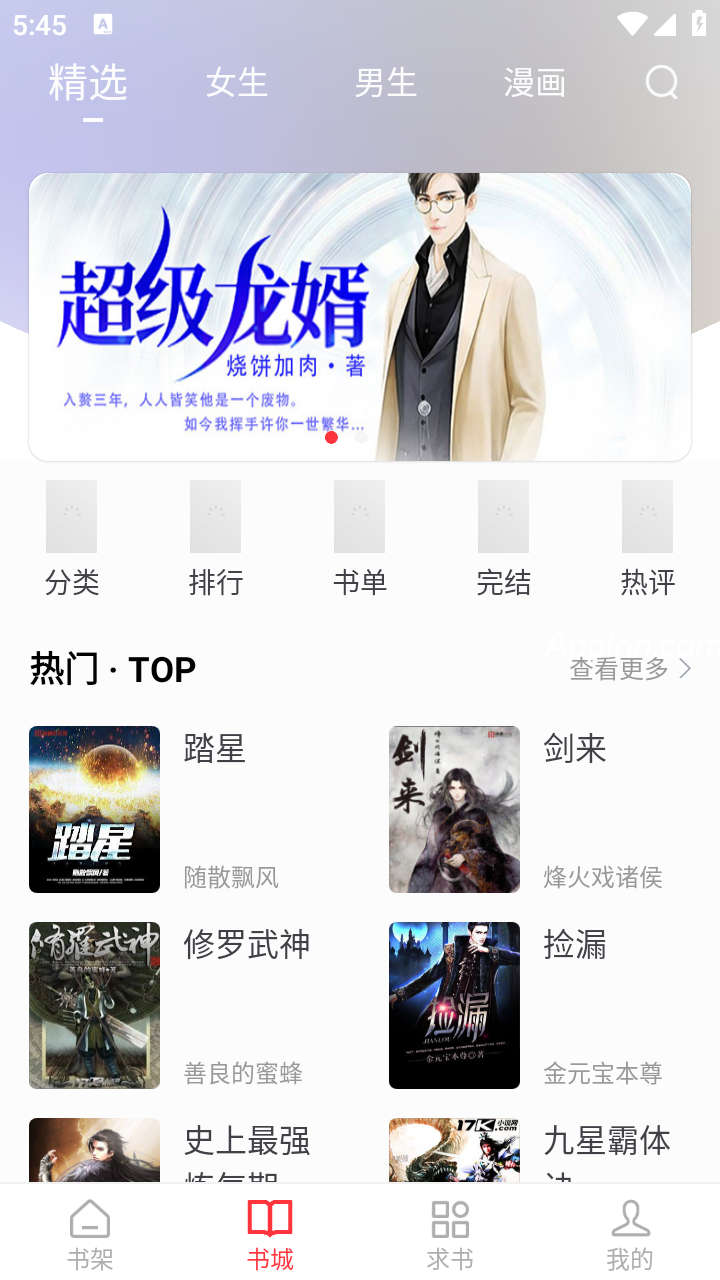The width and height of the screenshot is (720, 1280).
Task: Select the first carousel indicator dot
Action: [331, 437]
